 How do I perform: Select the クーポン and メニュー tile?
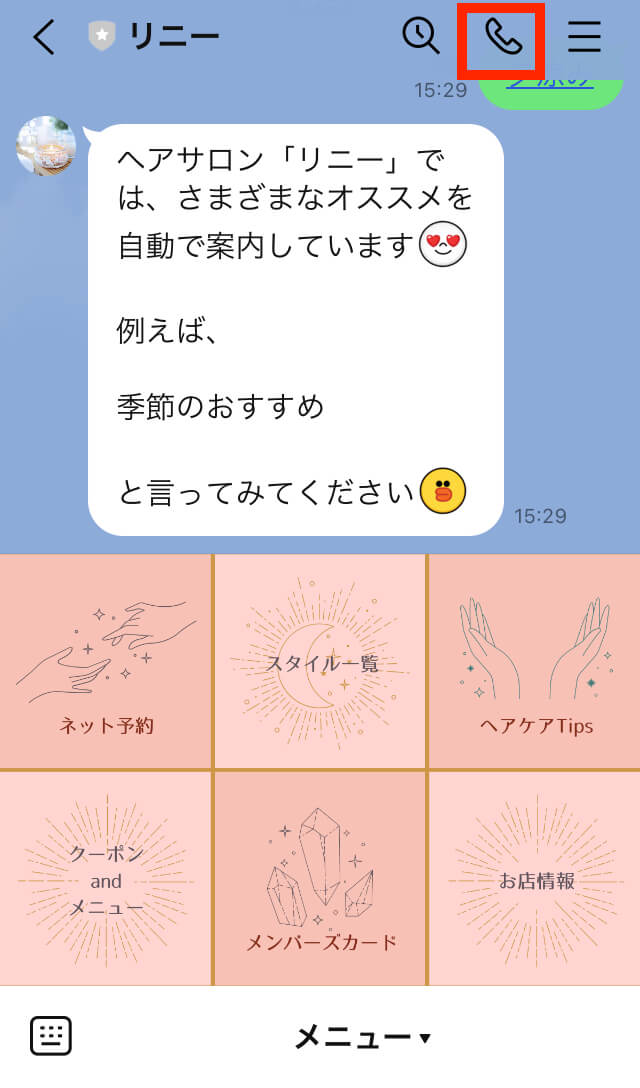106,879
